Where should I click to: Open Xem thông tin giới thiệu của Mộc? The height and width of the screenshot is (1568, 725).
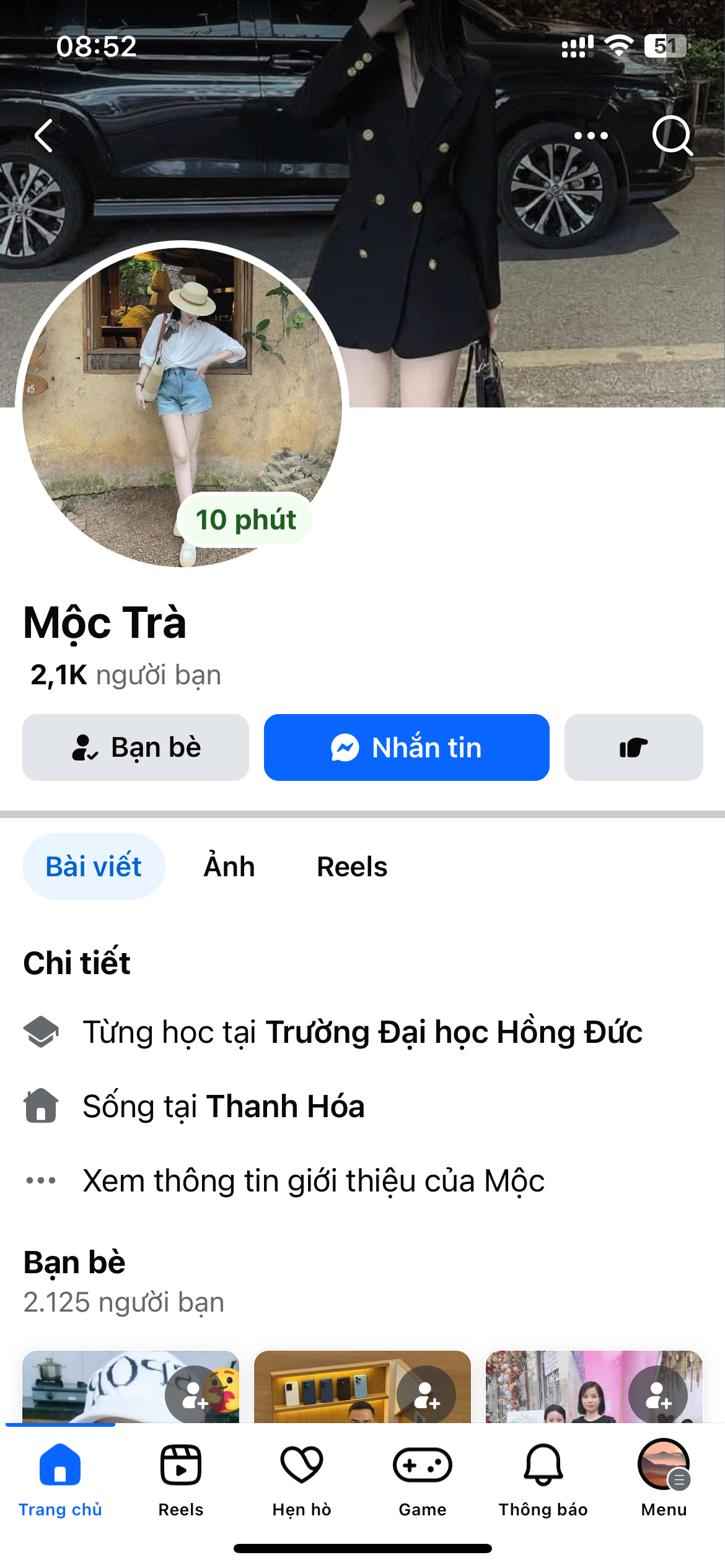coord(314,1181)
